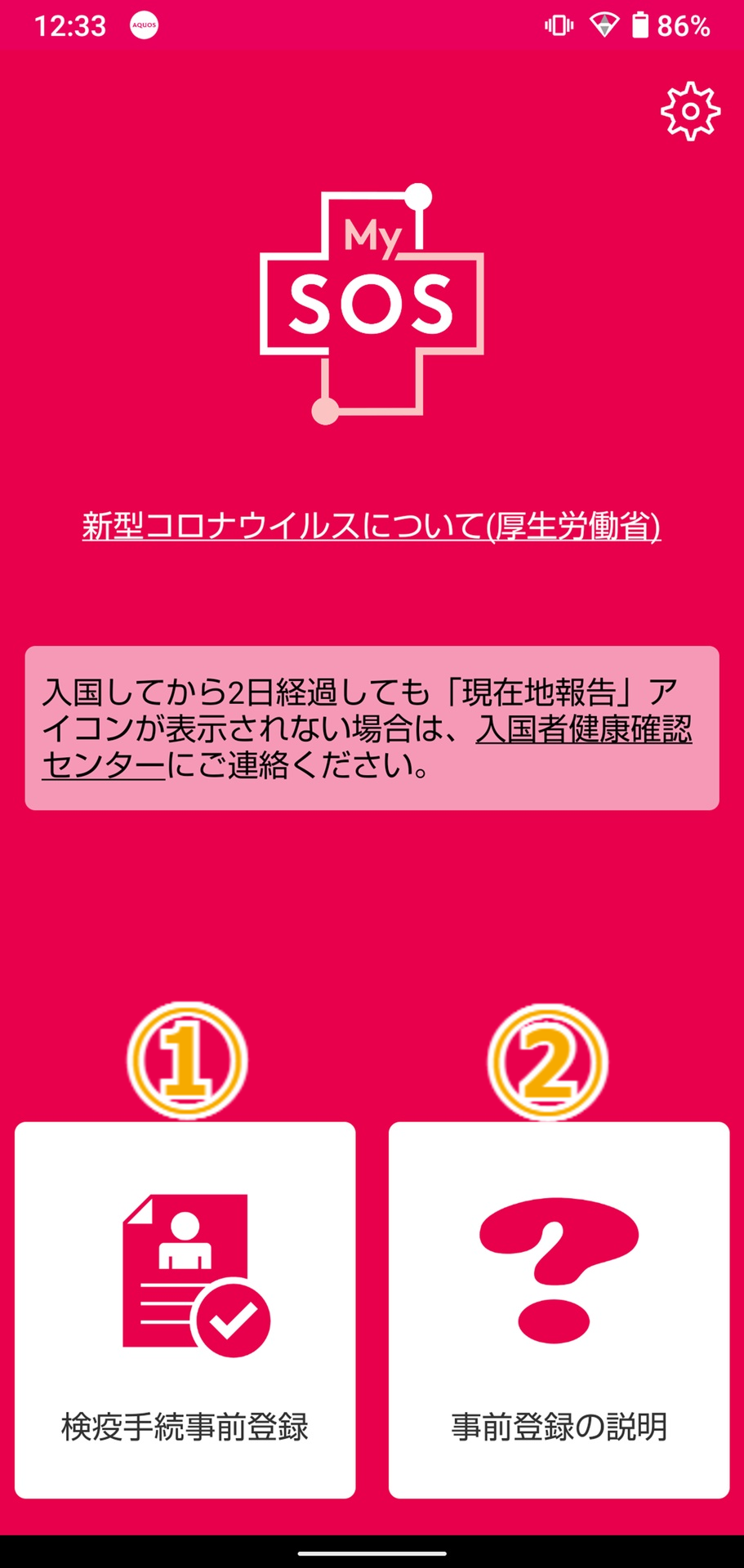Viewport: 744px width, 1568px height.
Task: Open 新型コロナウイルスについて(厚生労働省) link
Action: 371,526
